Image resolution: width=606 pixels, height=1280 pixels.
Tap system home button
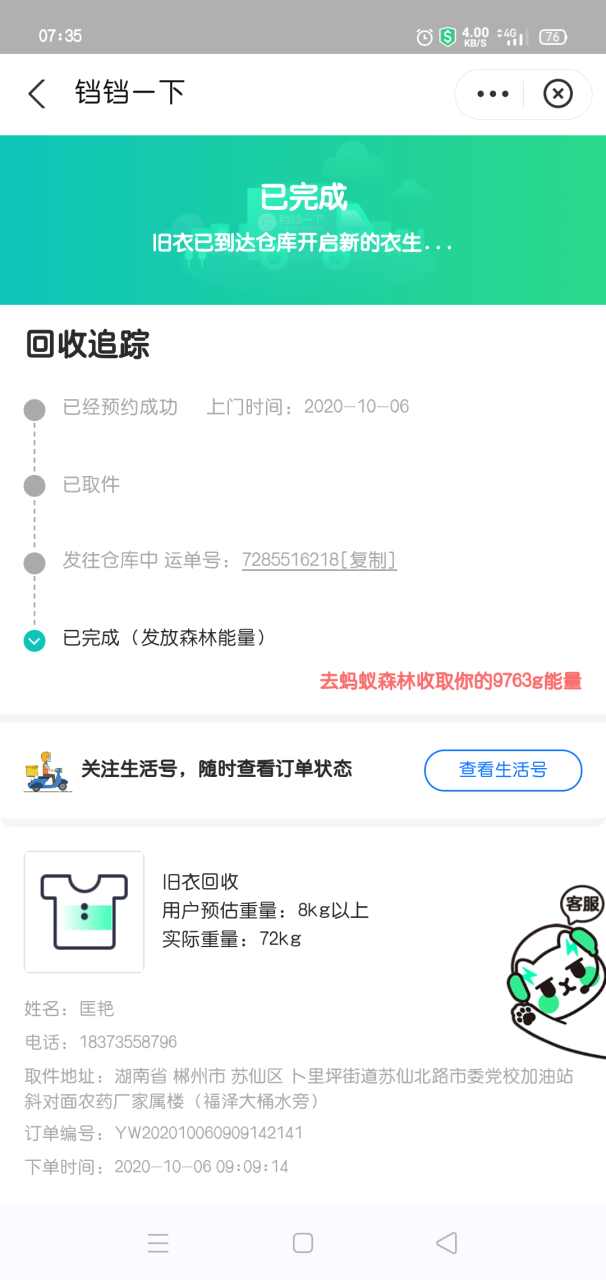pyautogui.click(x=303, y=1243)
